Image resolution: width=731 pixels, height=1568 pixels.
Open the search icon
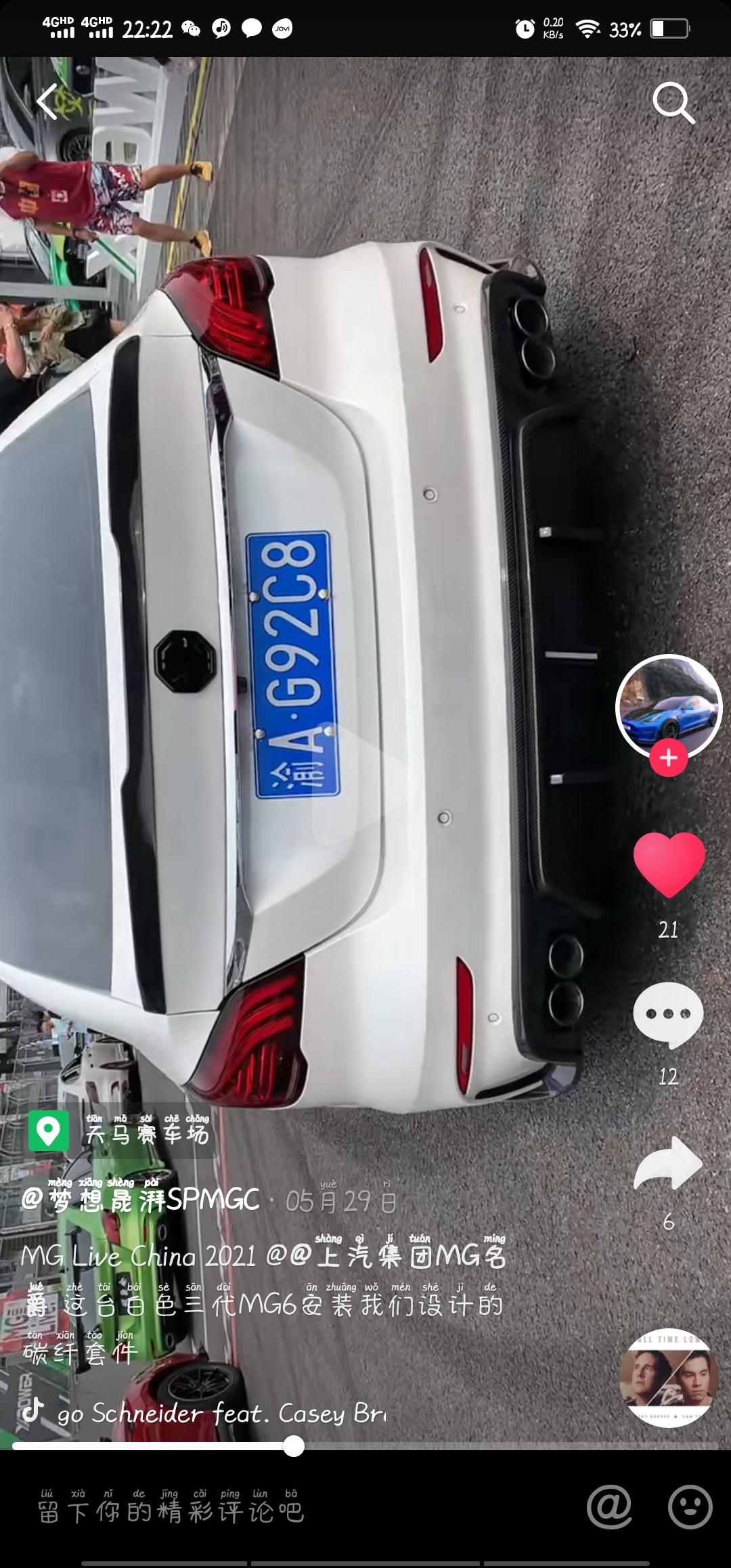(x=673, y=103)
